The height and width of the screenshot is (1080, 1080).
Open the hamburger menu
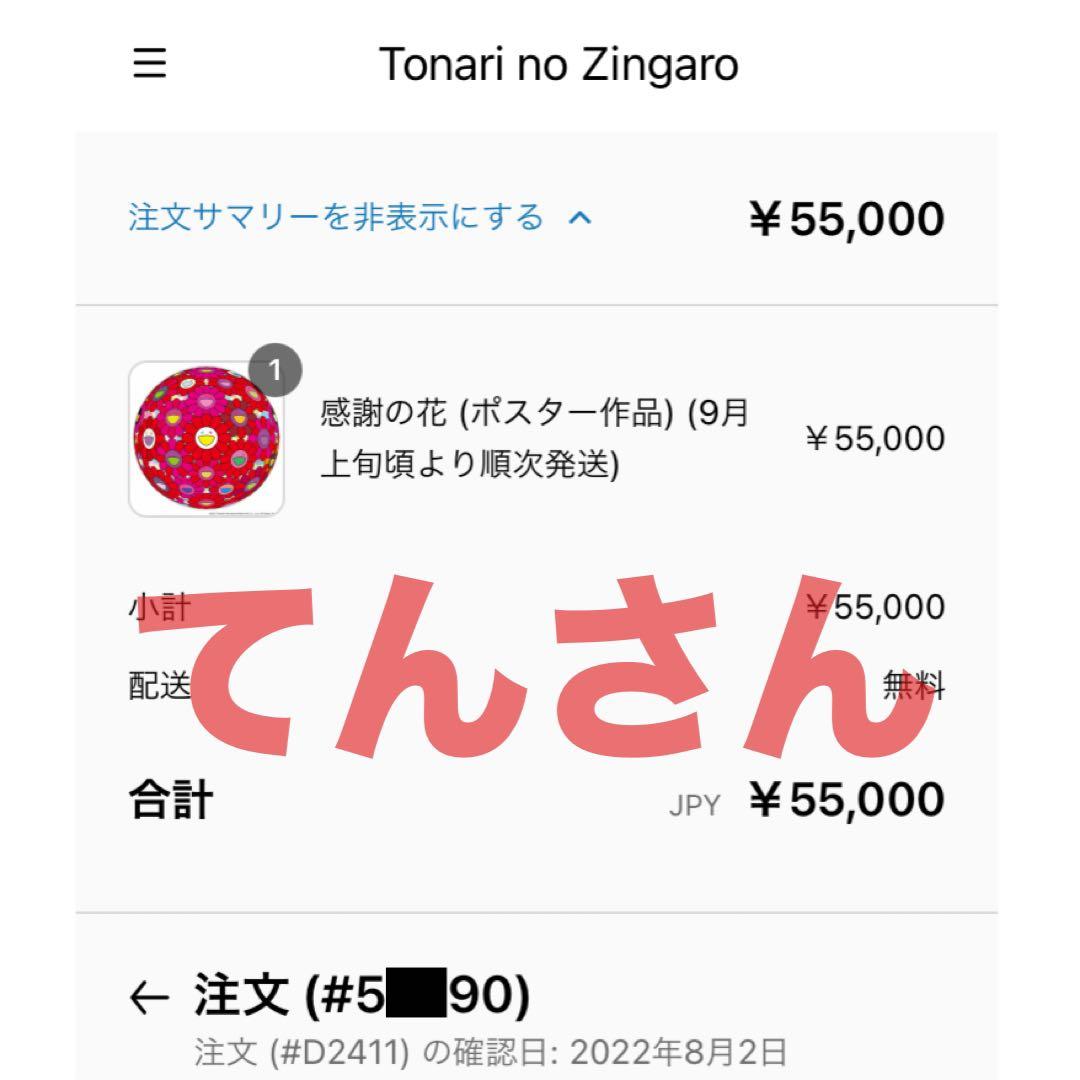pos(150,64)
